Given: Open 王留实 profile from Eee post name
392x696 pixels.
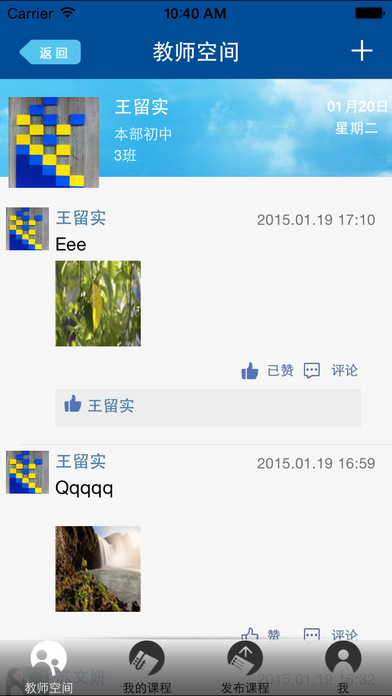Looking at the screenshot, I should click(81, 218).
